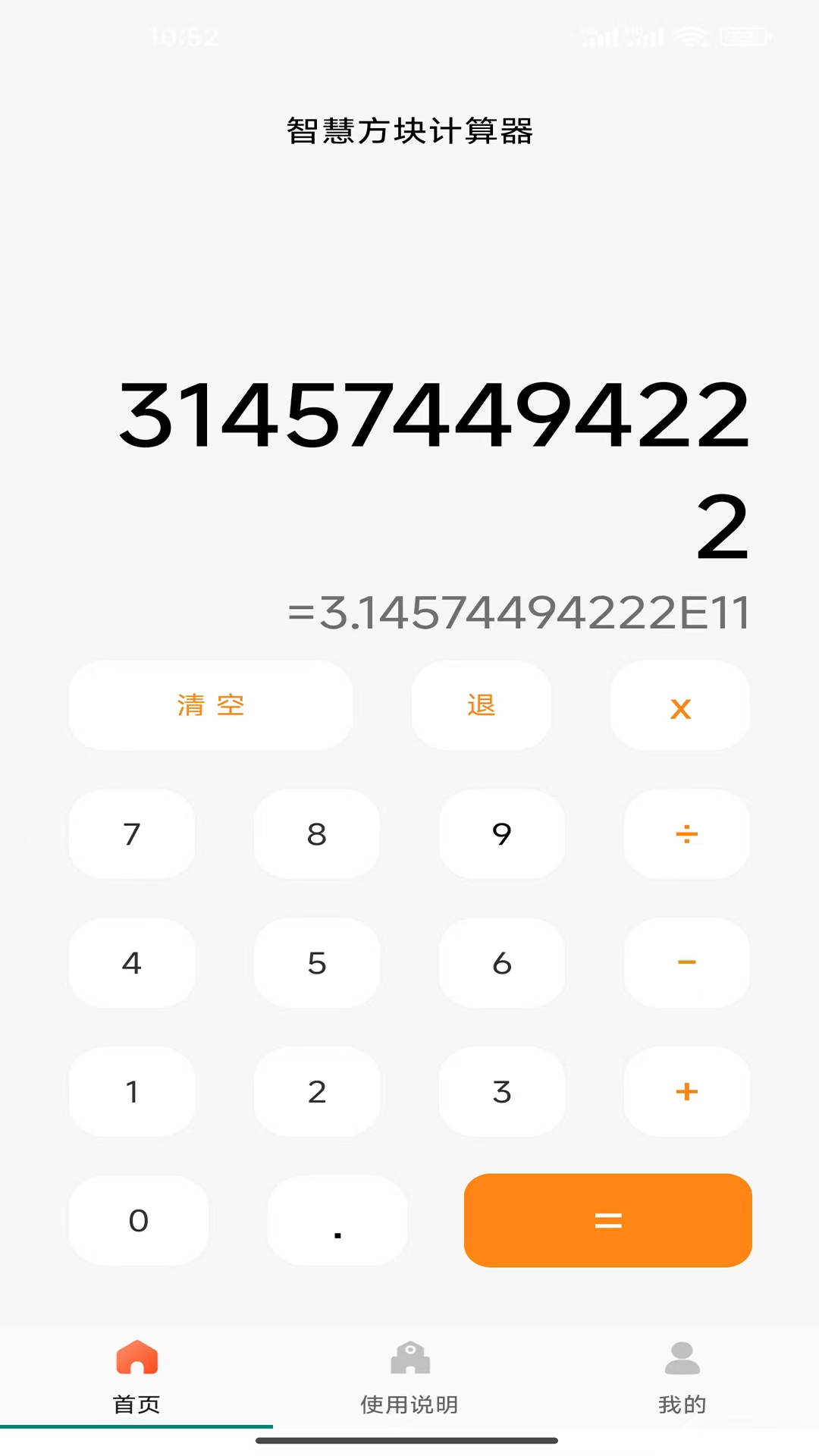
Task: Tap the number 4 key
Action: point(132,963)
